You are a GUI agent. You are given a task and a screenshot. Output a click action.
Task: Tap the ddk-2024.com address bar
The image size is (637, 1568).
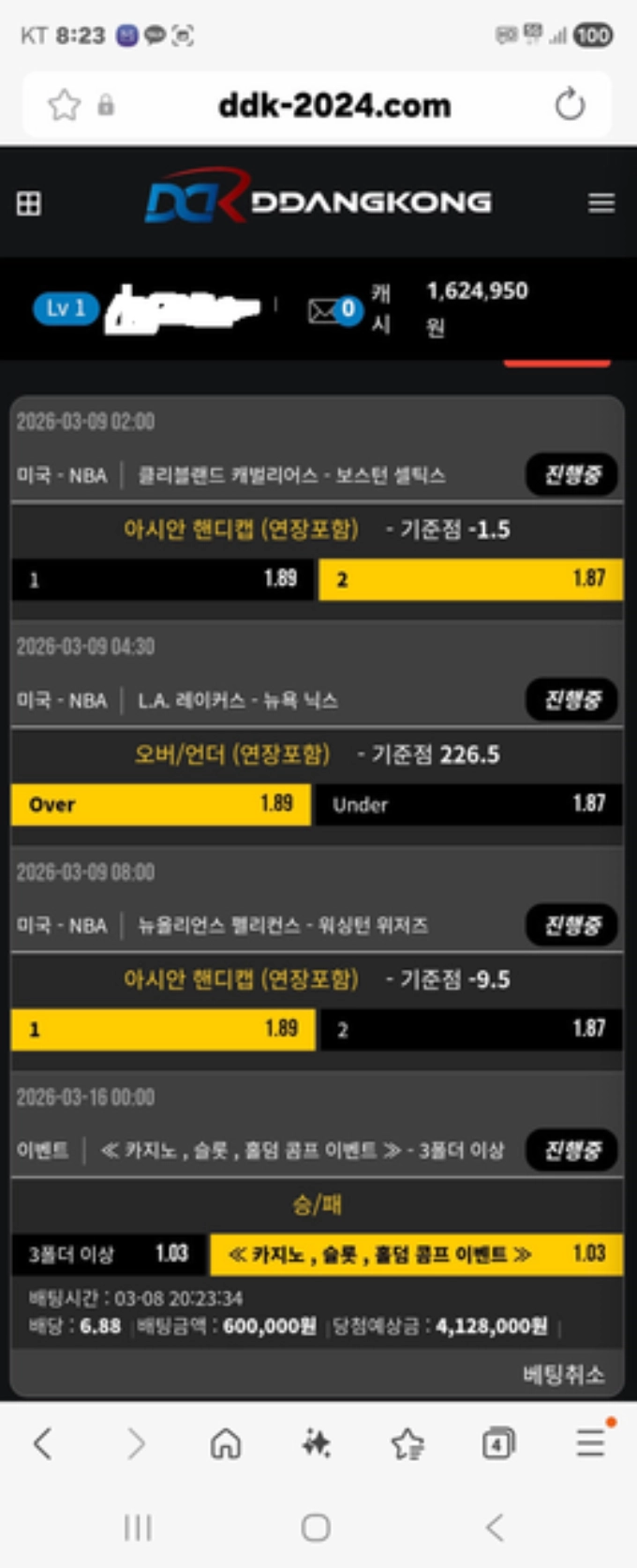point(333,105)
